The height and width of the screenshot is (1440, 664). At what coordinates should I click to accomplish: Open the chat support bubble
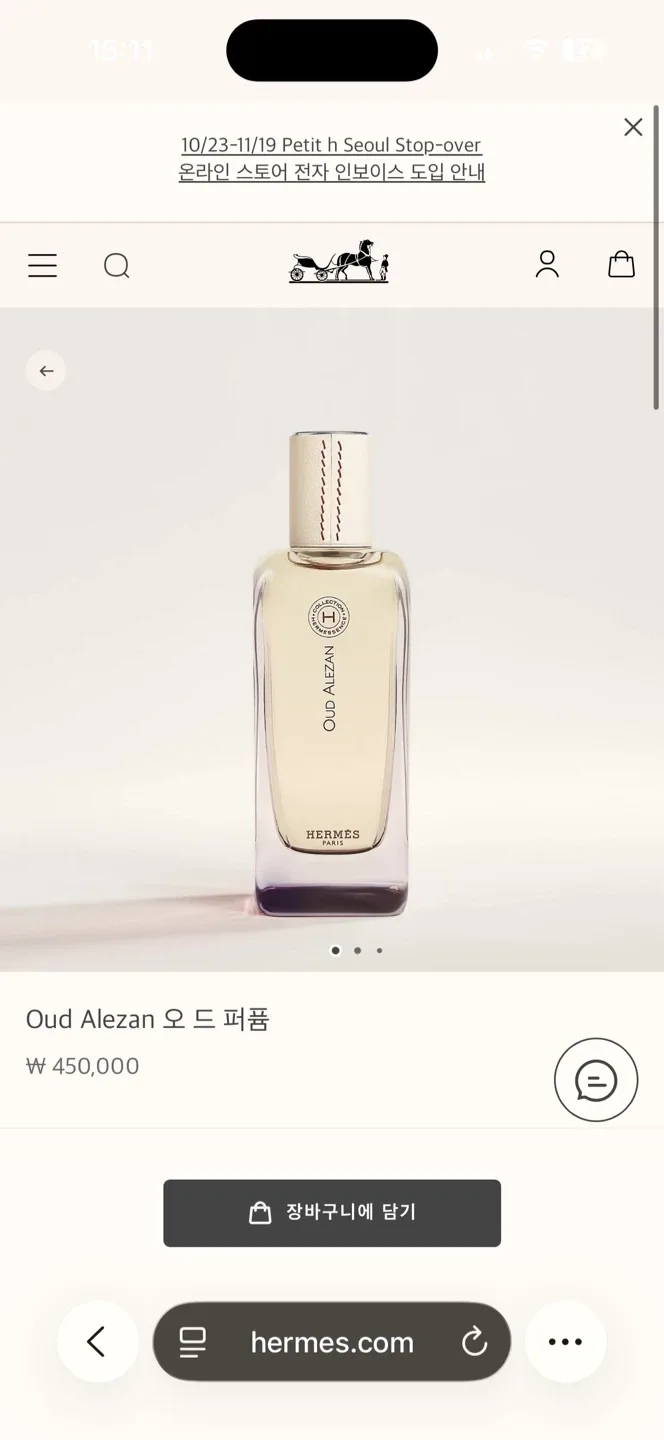point(596,1080)
